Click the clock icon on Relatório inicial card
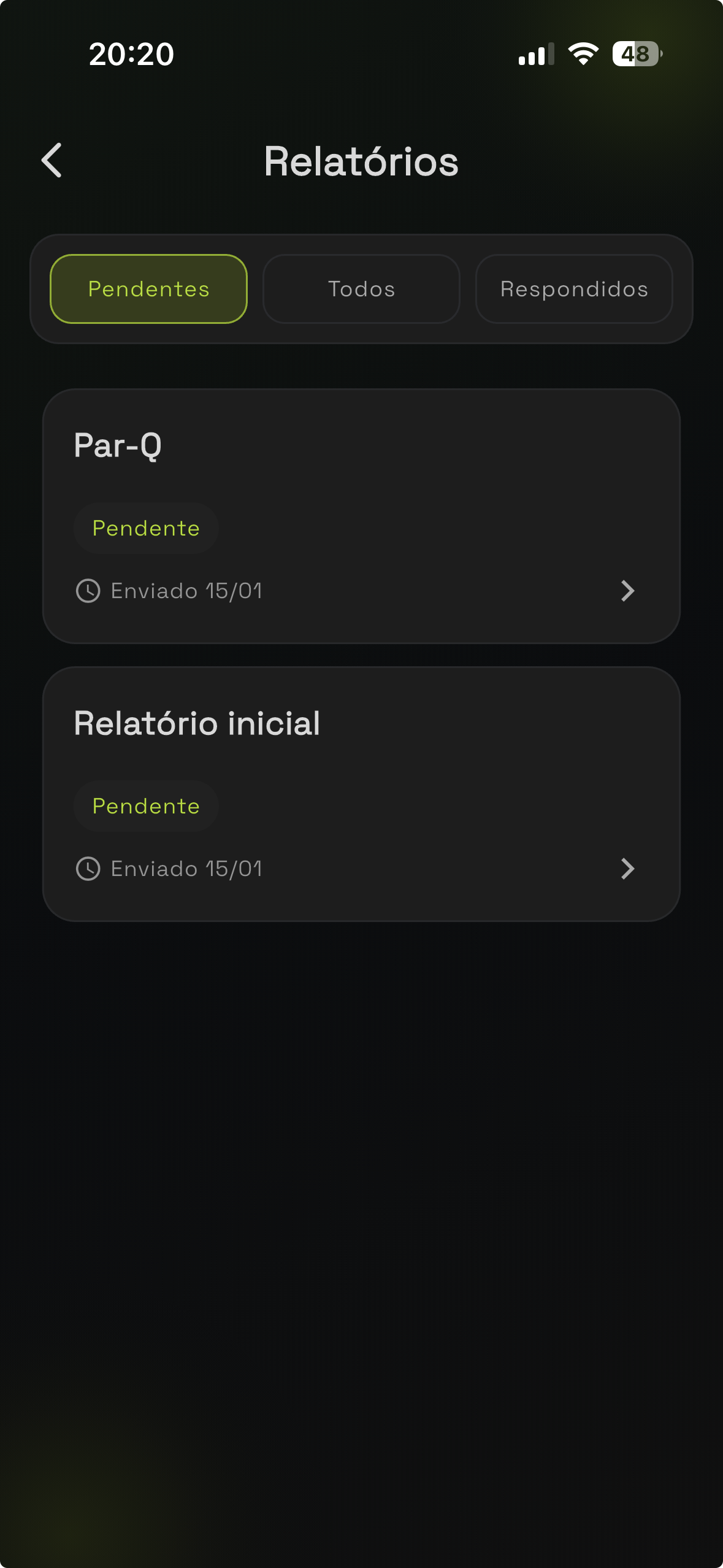The width and height of the screenshot is (723, 1568). pyautogui.click(x=89, y=868)
